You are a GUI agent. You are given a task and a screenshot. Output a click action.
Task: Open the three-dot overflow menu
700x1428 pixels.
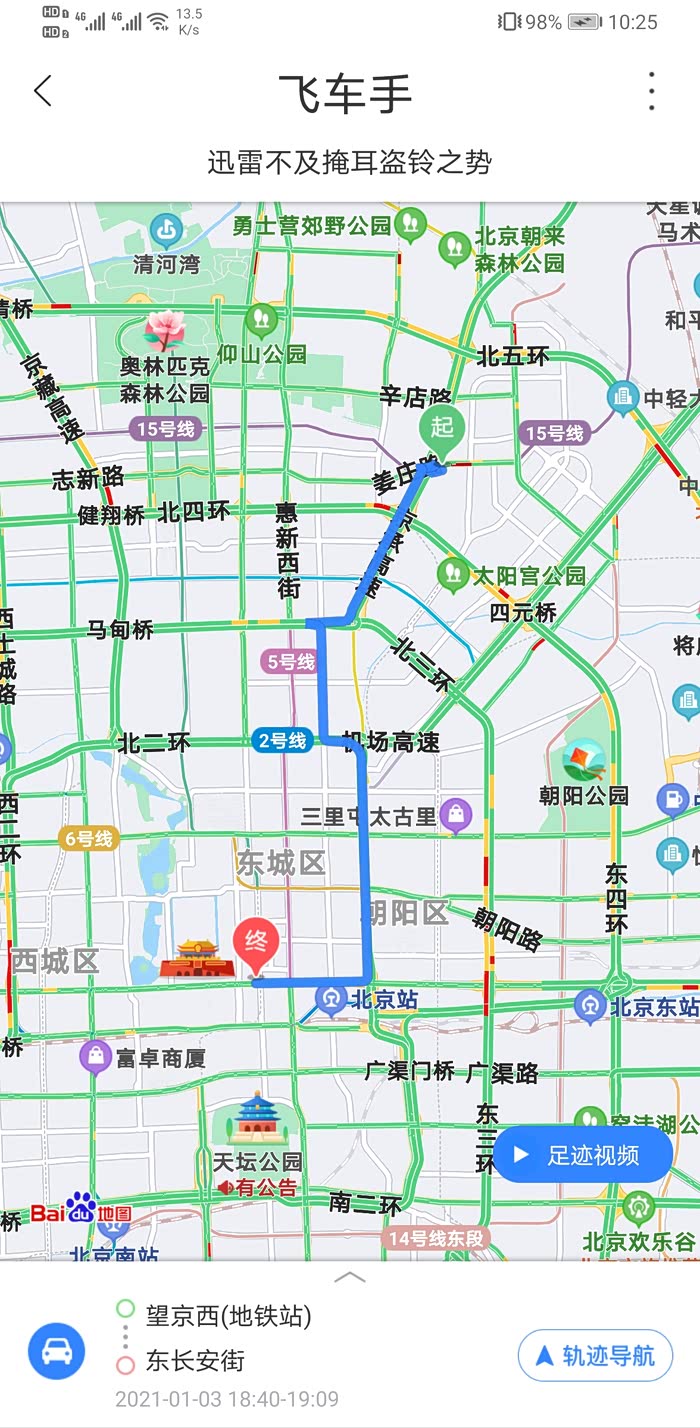pos(651,92)
